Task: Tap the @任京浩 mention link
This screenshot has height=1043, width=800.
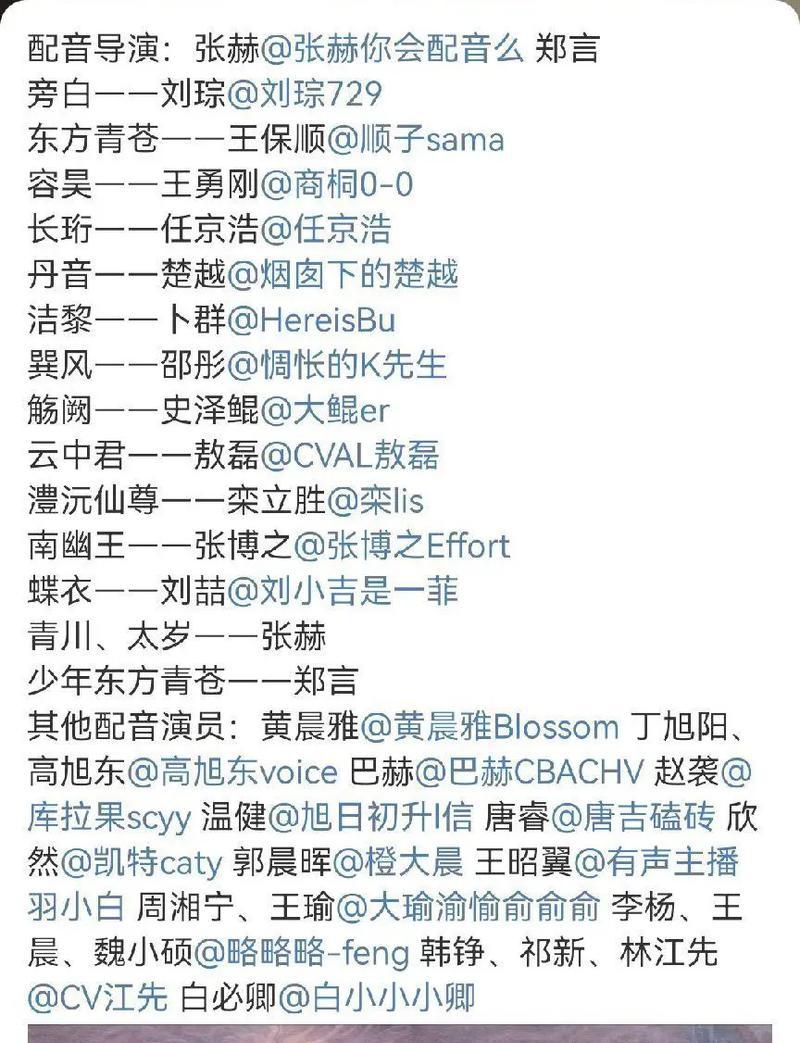Action: (327, 230)
